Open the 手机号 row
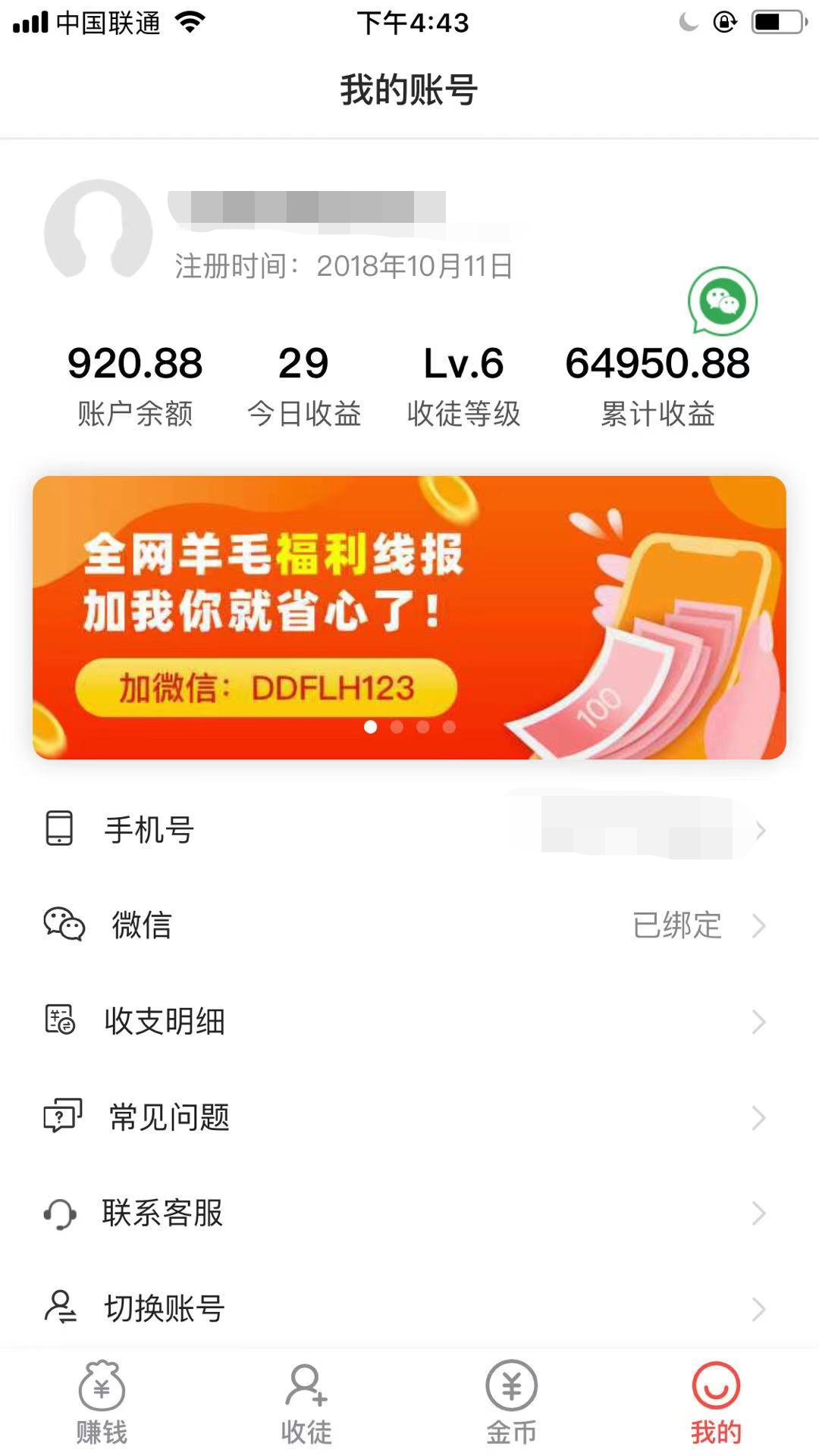The width and height of the screenshot is (819, 1456). point(409,830)
